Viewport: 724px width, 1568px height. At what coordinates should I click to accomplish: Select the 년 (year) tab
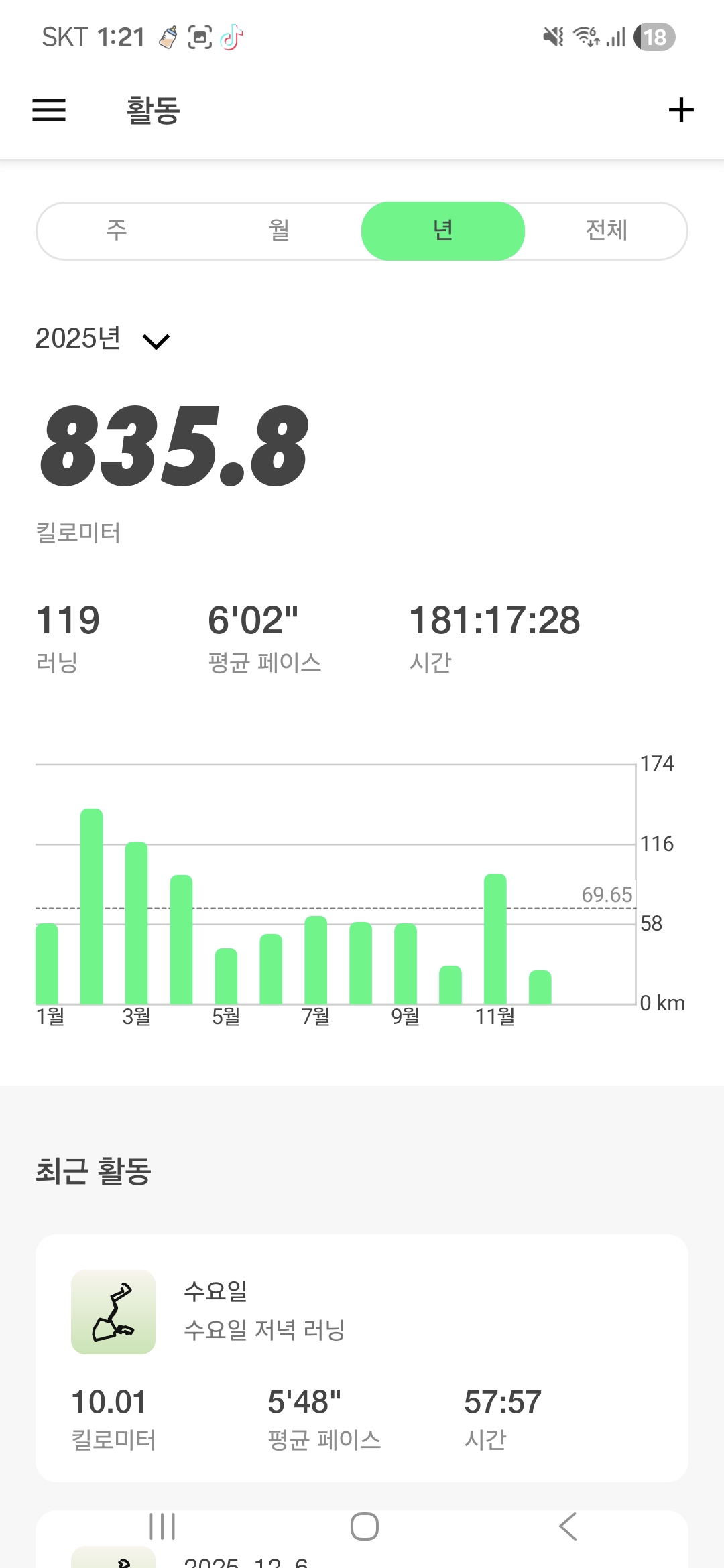click(x=442, y=231)
